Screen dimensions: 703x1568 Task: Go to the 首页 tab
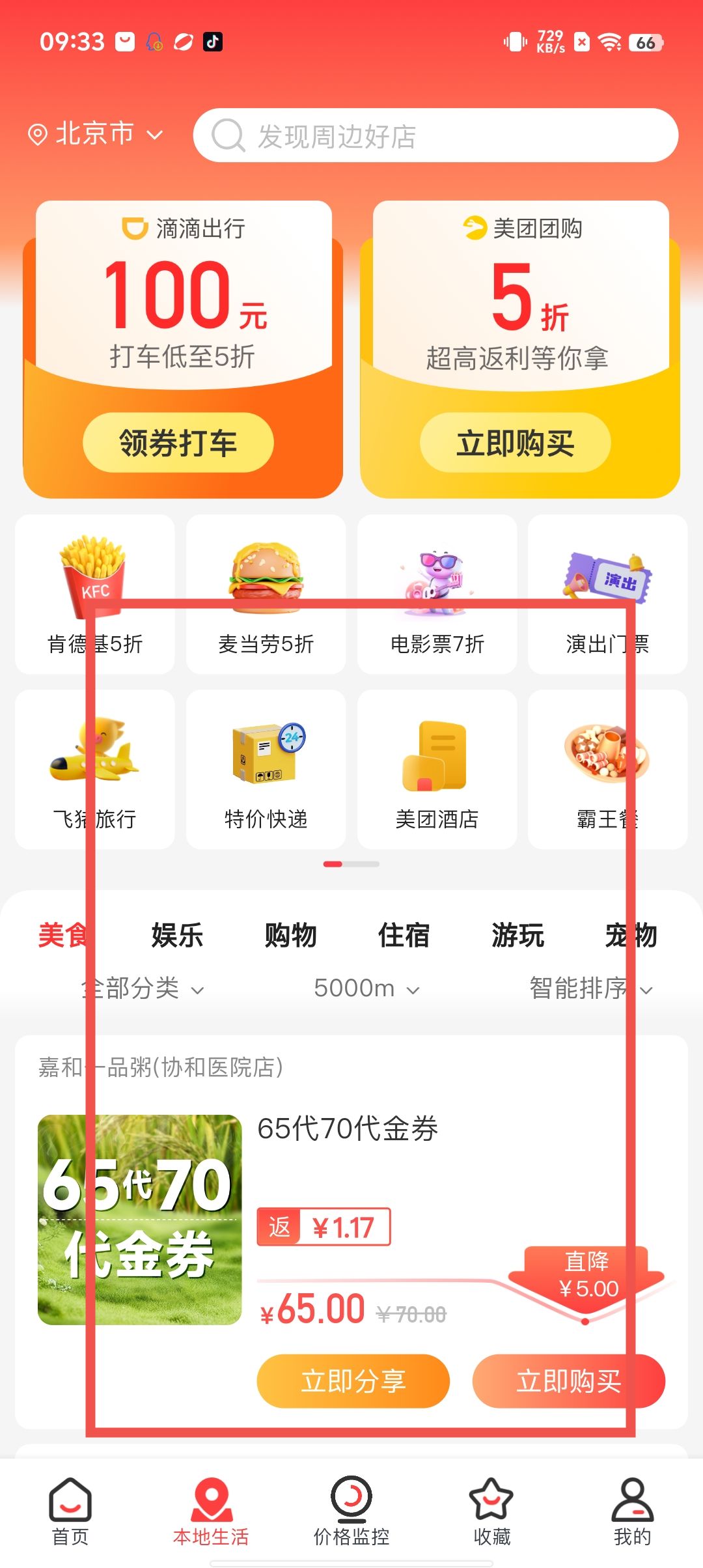[x=70, y=1512]
